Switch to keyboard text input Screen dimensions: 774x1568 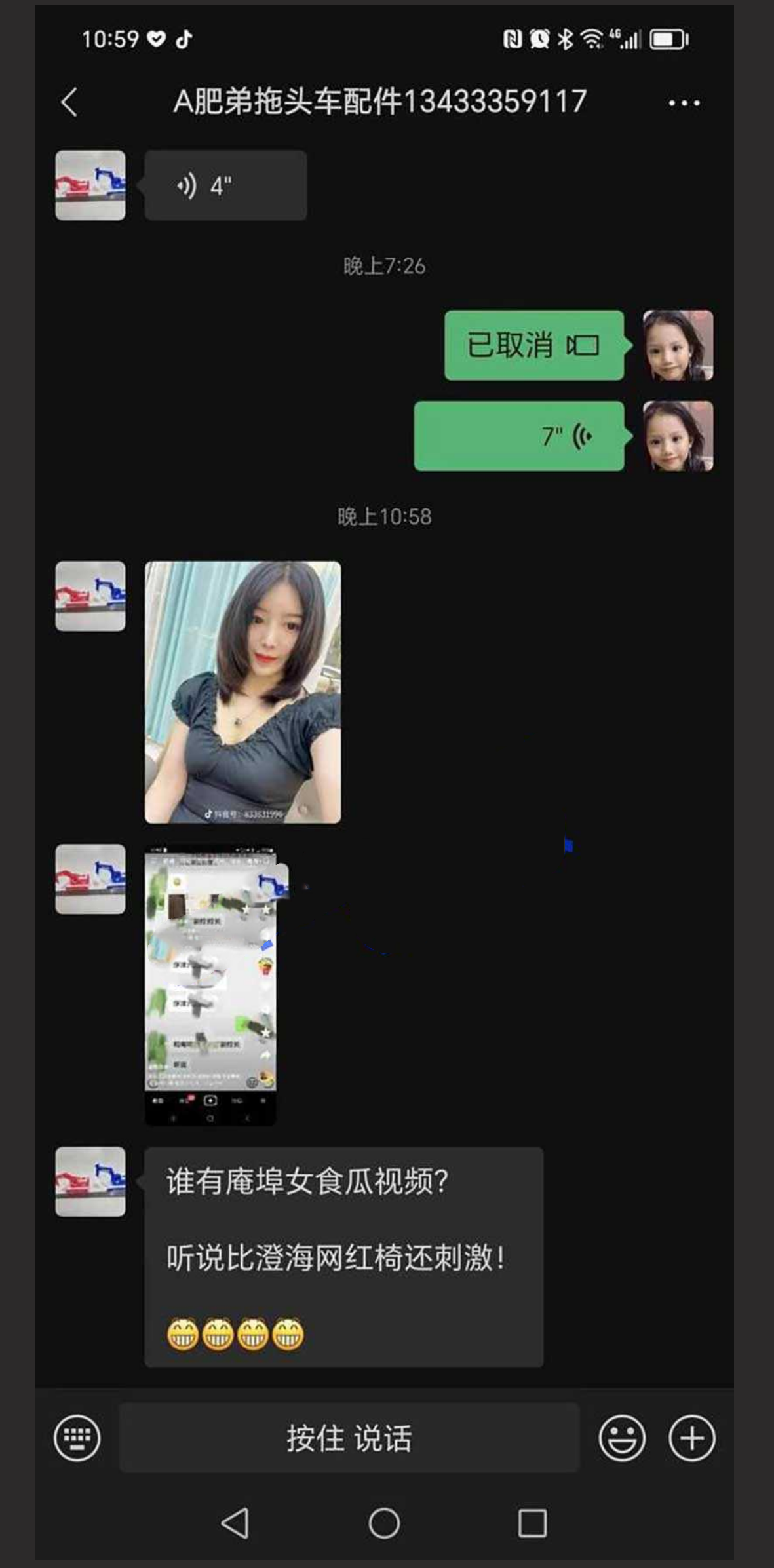[77, 1438]
